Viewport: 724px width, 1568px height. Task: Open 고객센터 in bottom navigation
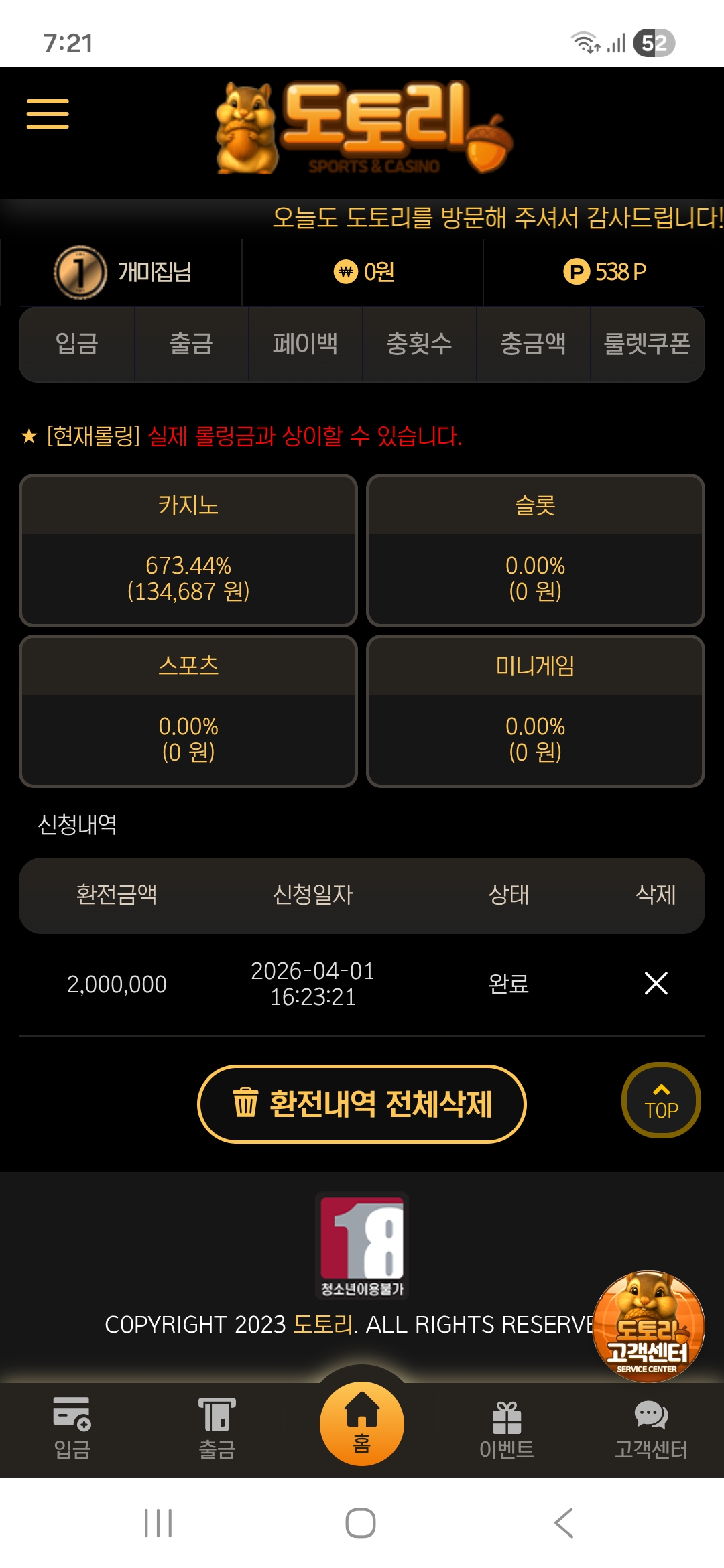coord(651,1429)
